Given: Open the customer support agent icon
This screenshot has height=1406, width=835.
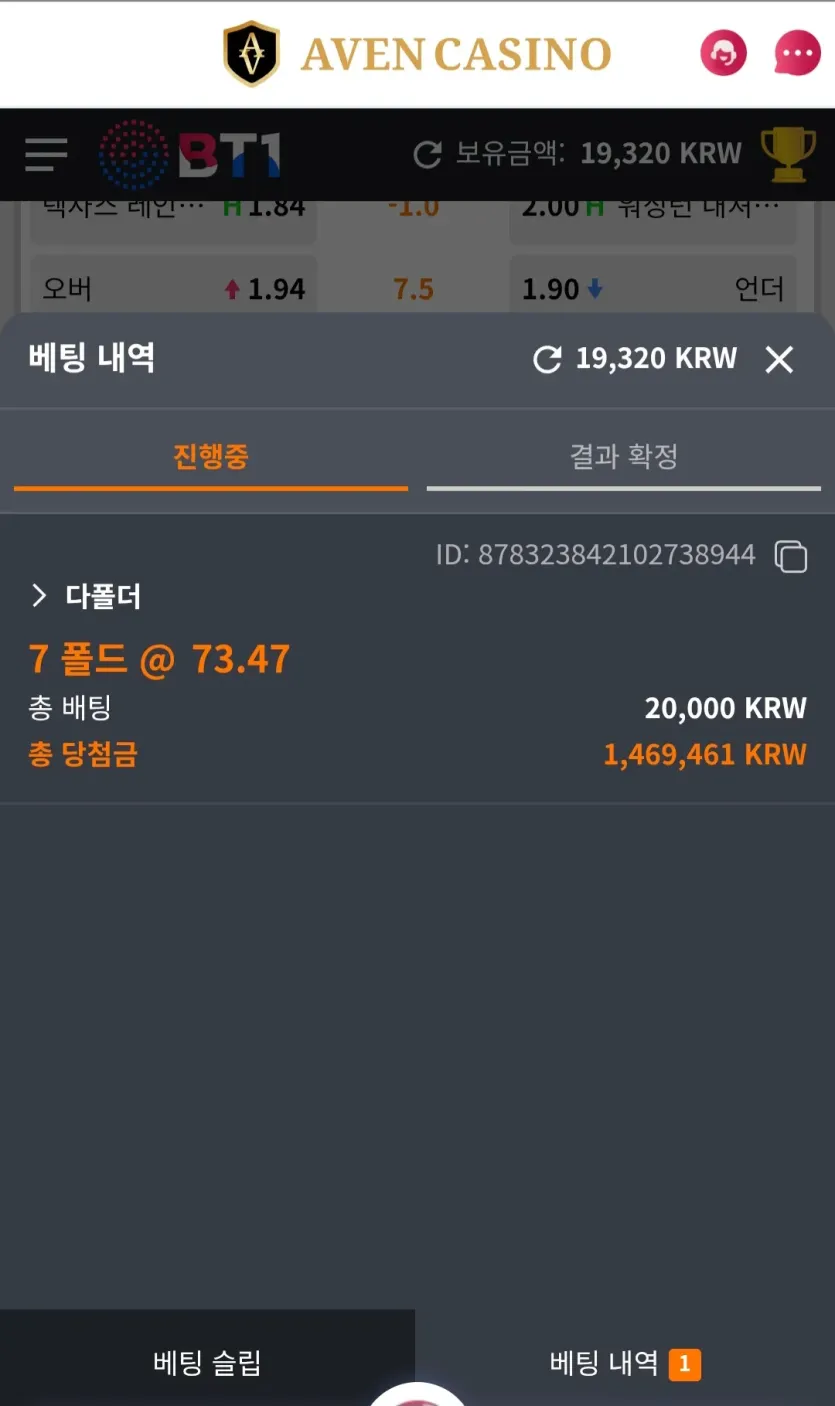Looking at the screenshot, I should click(x=723, y=54).
